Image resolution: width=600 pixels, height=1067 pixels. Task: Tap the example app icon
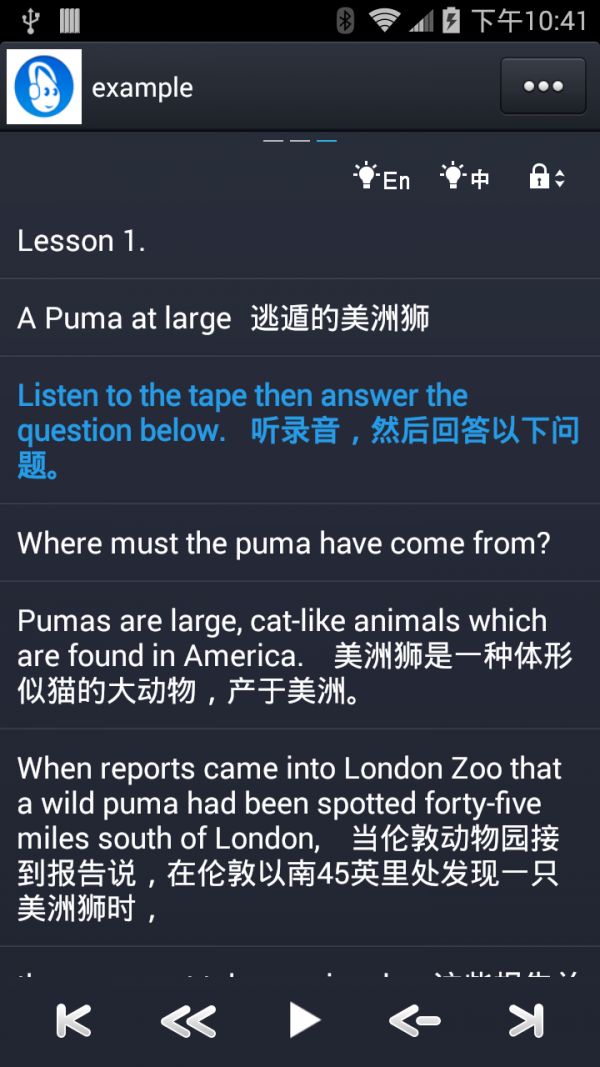coord(44,87)
